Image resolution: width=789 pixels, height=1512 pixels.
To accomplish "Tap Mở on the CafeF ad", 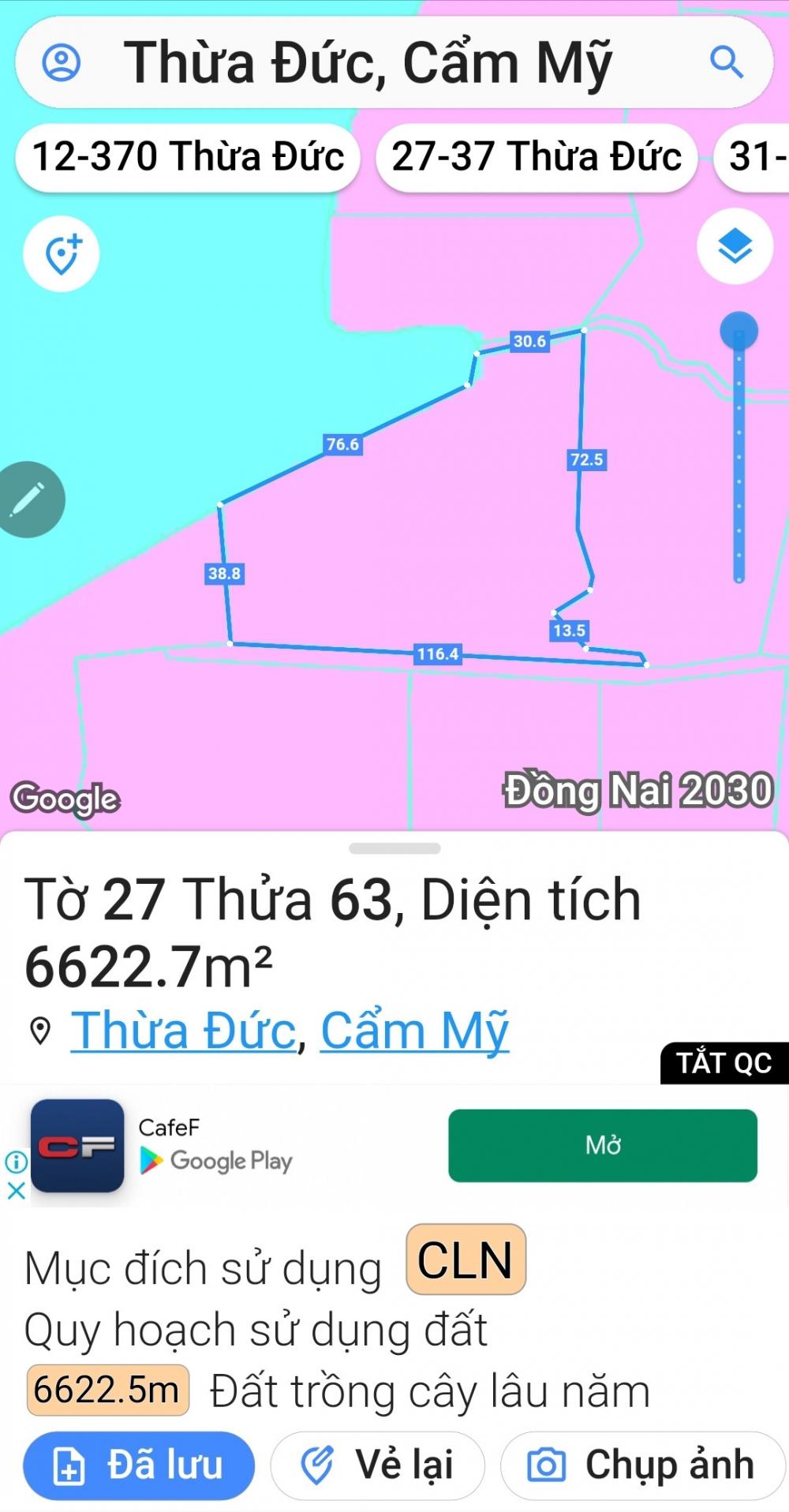I will tap(603, 1145).
